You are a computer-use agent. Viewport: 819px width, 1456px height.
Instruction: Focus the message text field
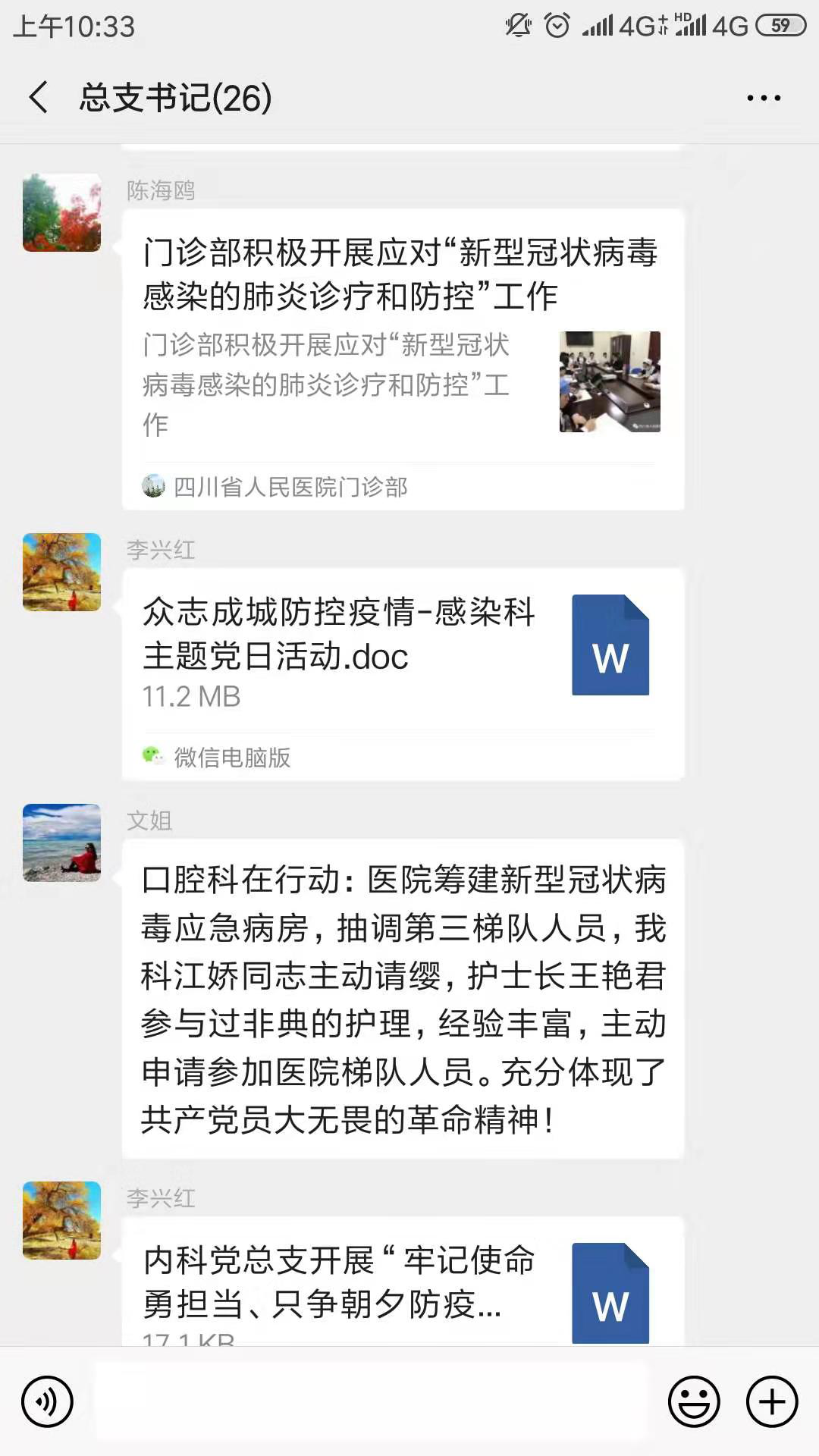(x=372, y=1402)
